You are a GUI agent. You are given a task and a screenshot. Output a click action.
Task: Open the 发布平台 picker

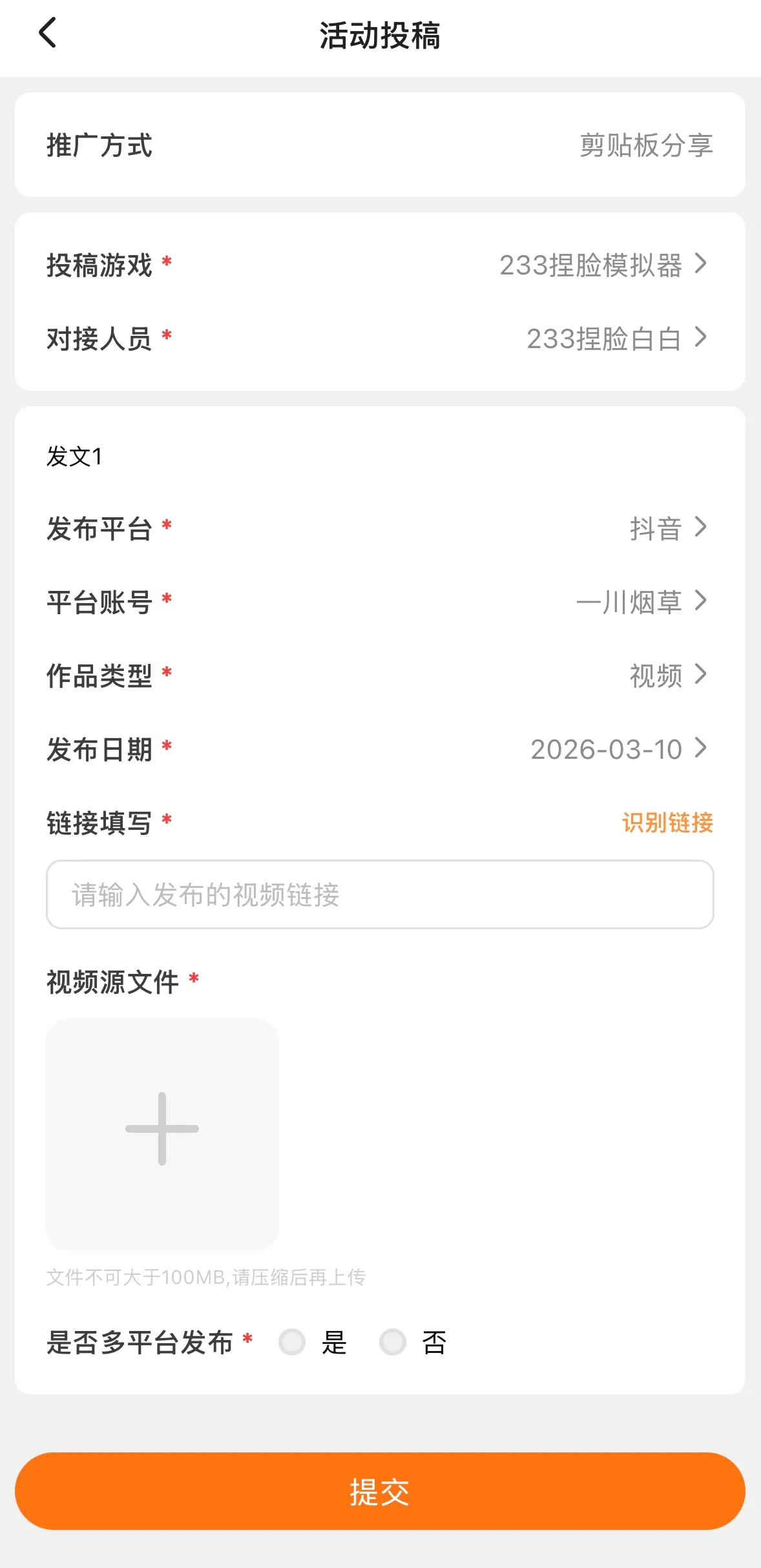click(667, 528)
